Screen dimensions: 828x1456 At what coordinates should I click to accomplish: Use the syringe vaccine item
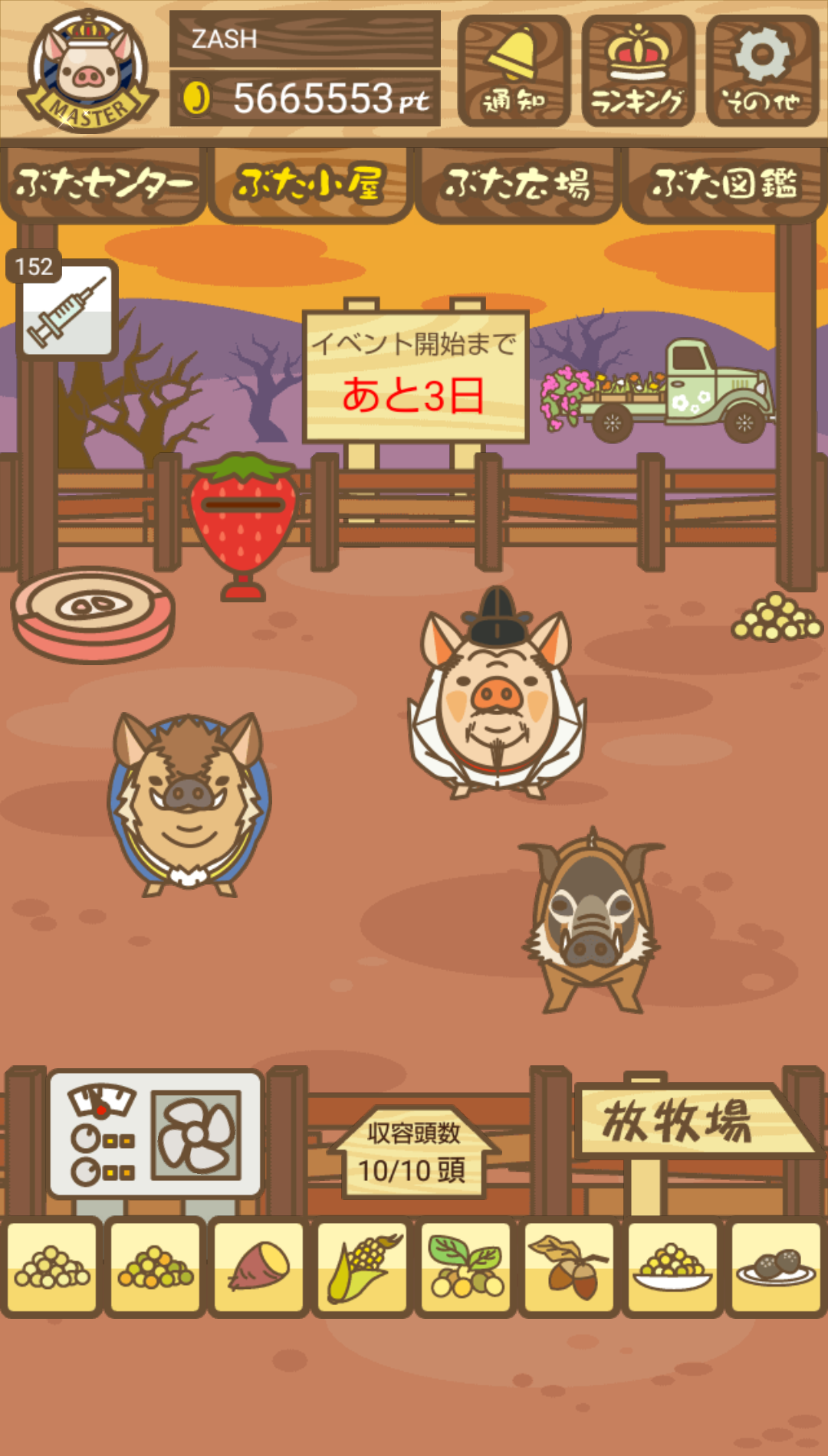67,308
